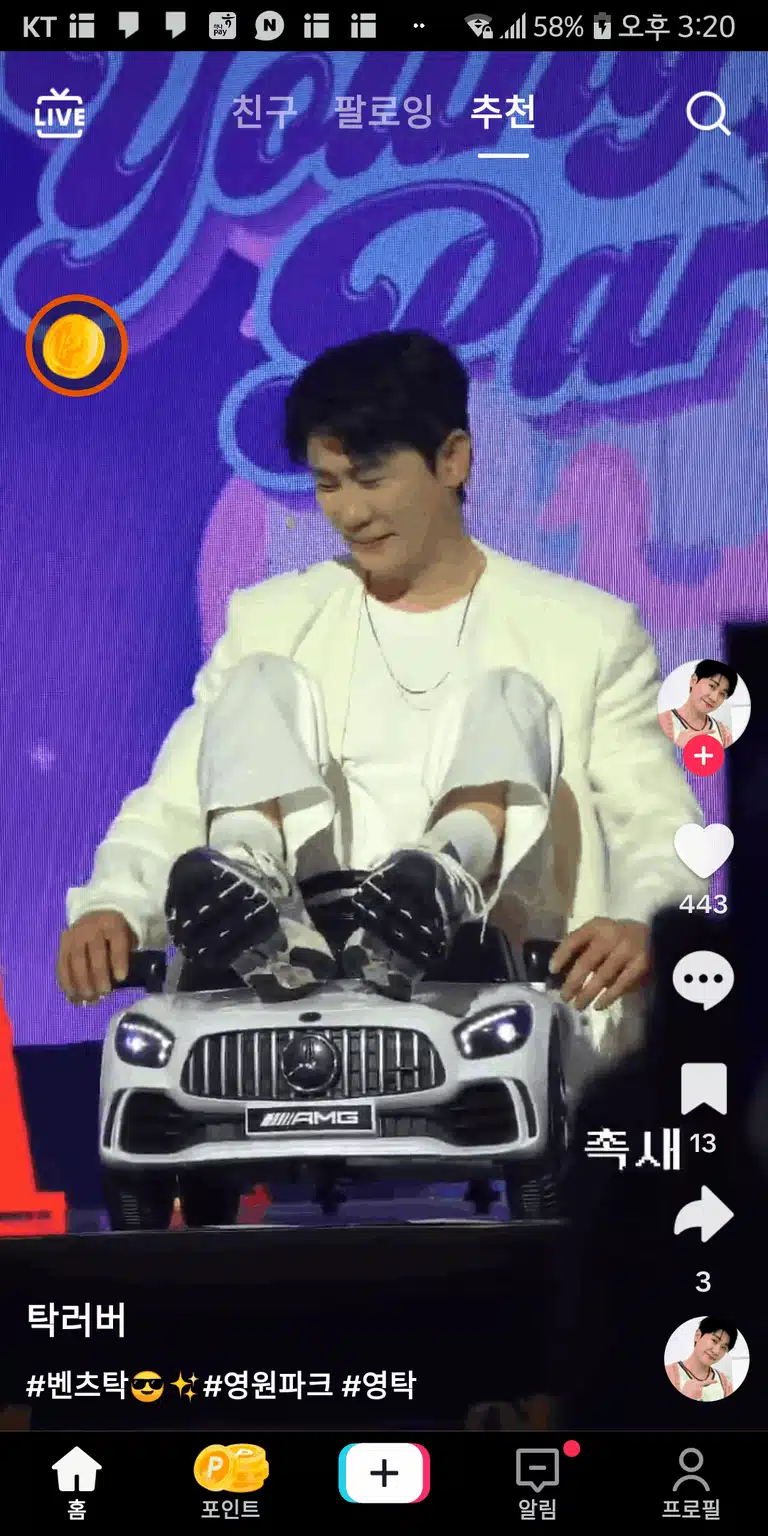Image resolution: width=768 pixels, height=1536 pixels.
Task: Open 탁러버 profile from username
Action: 77,1321
